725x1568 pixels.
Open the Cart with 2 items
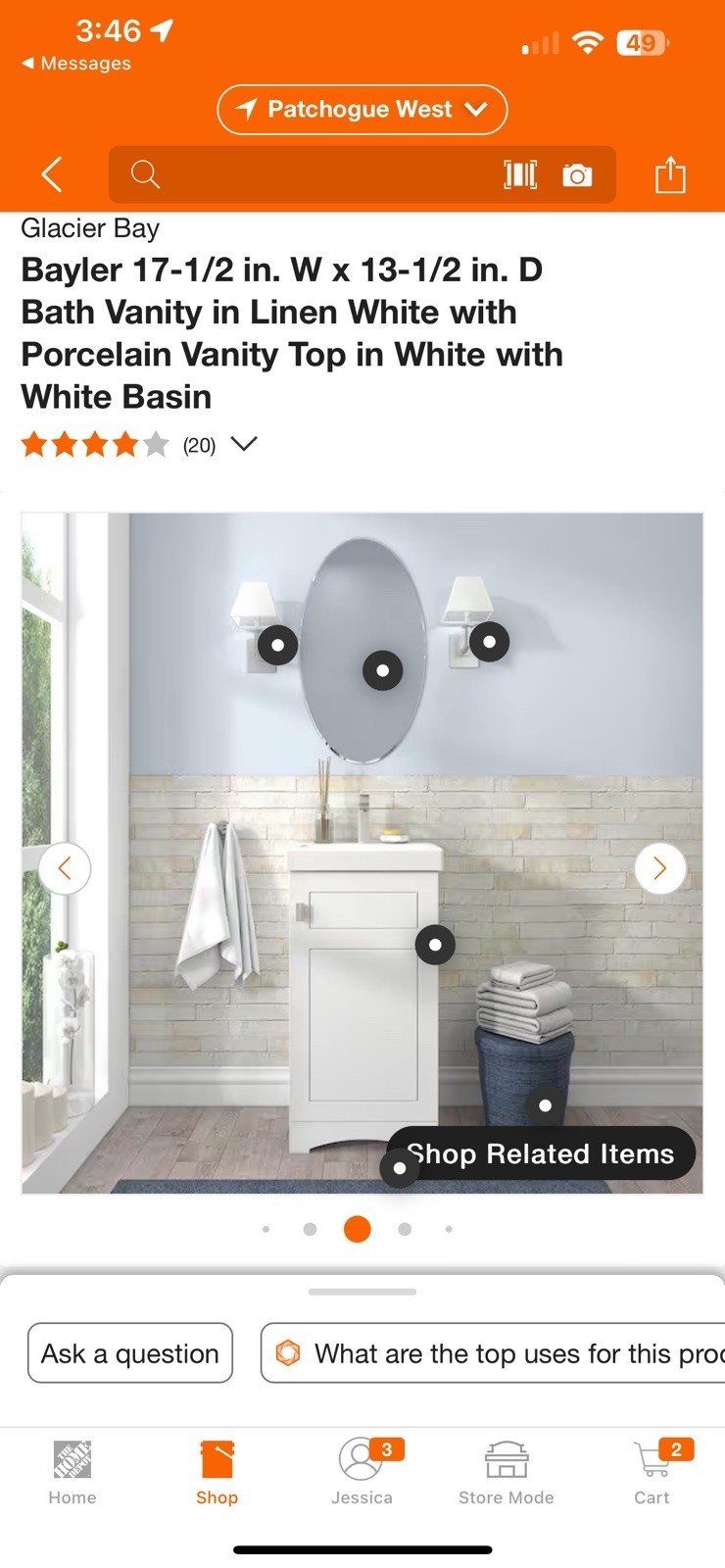coord(652,1472)
